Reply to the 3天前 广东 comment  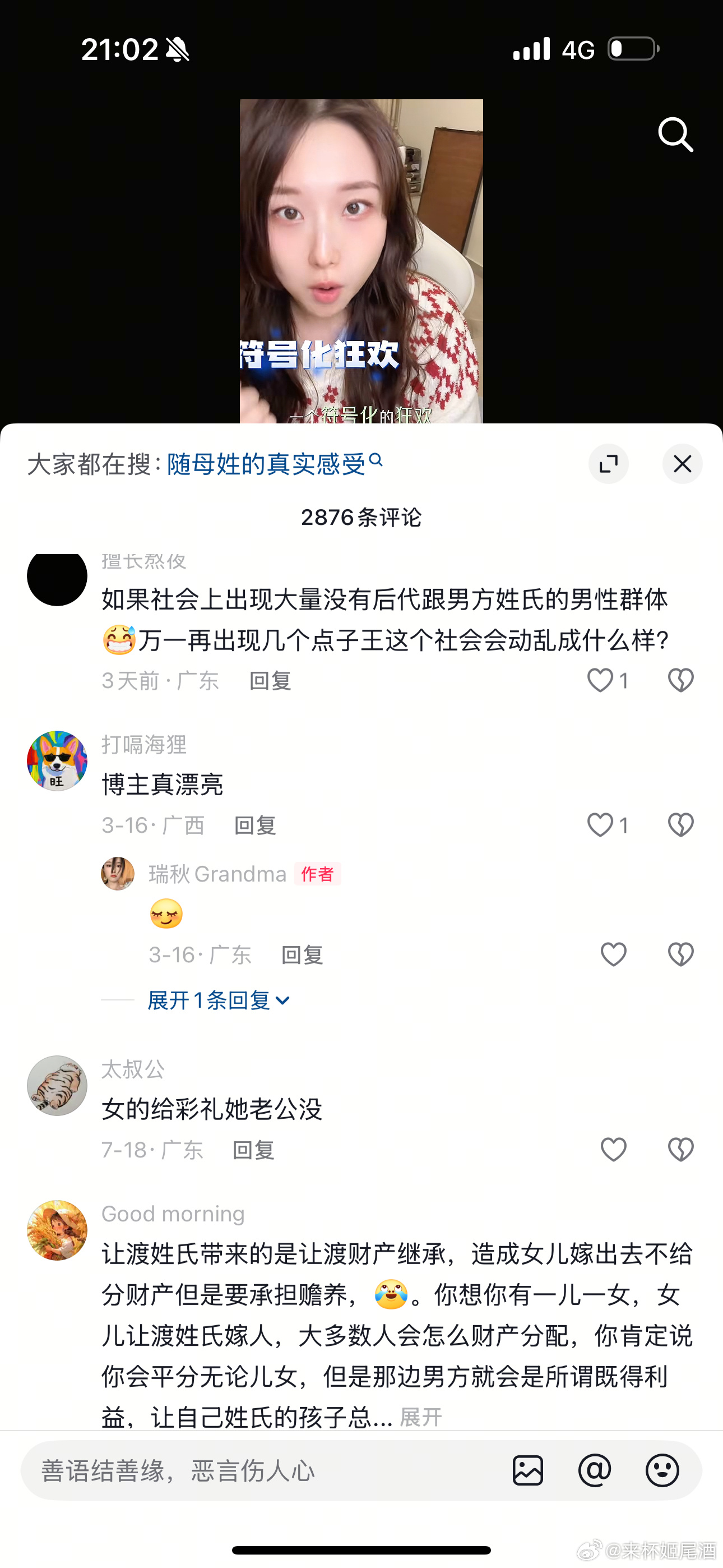coord(270,680)
